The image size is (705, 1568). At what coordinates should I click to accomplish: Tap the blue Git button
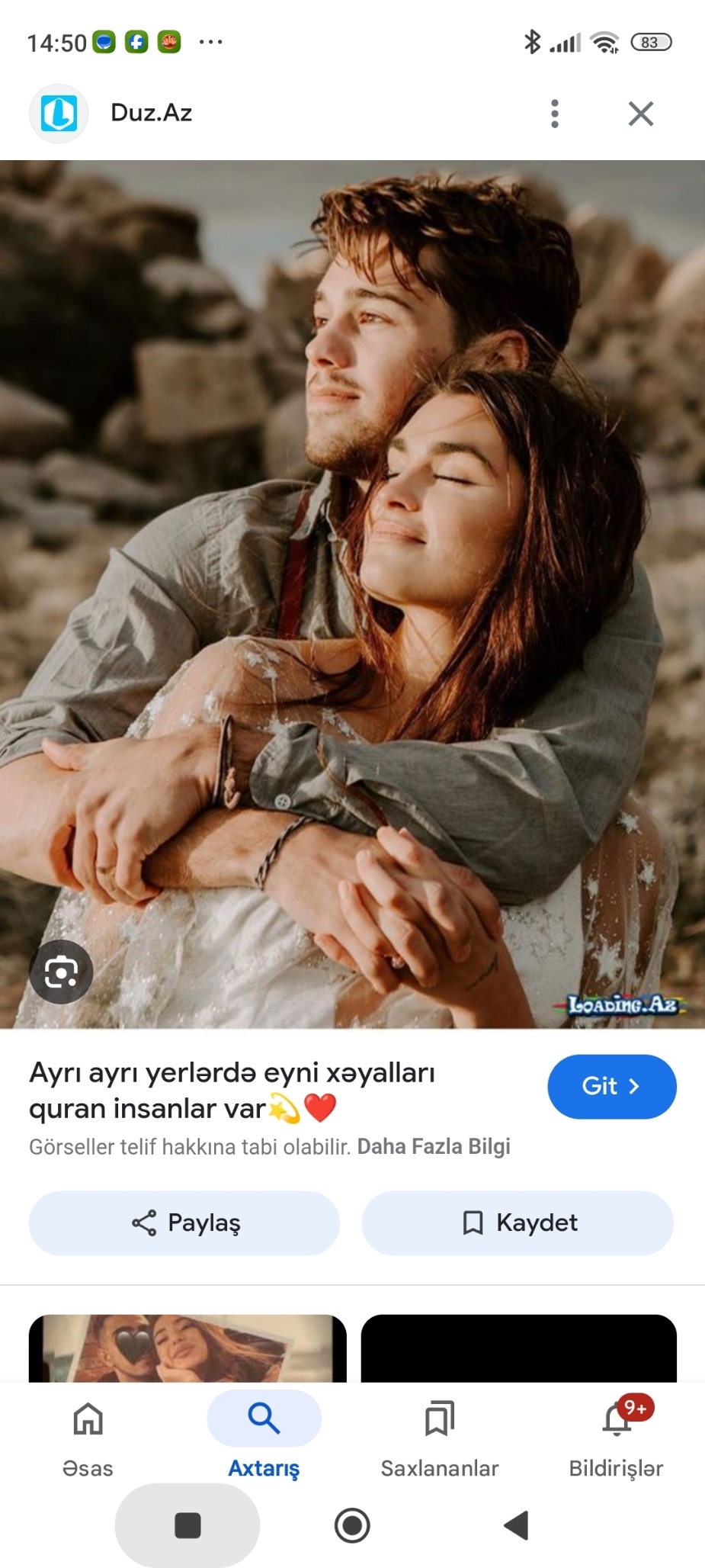612,1086
